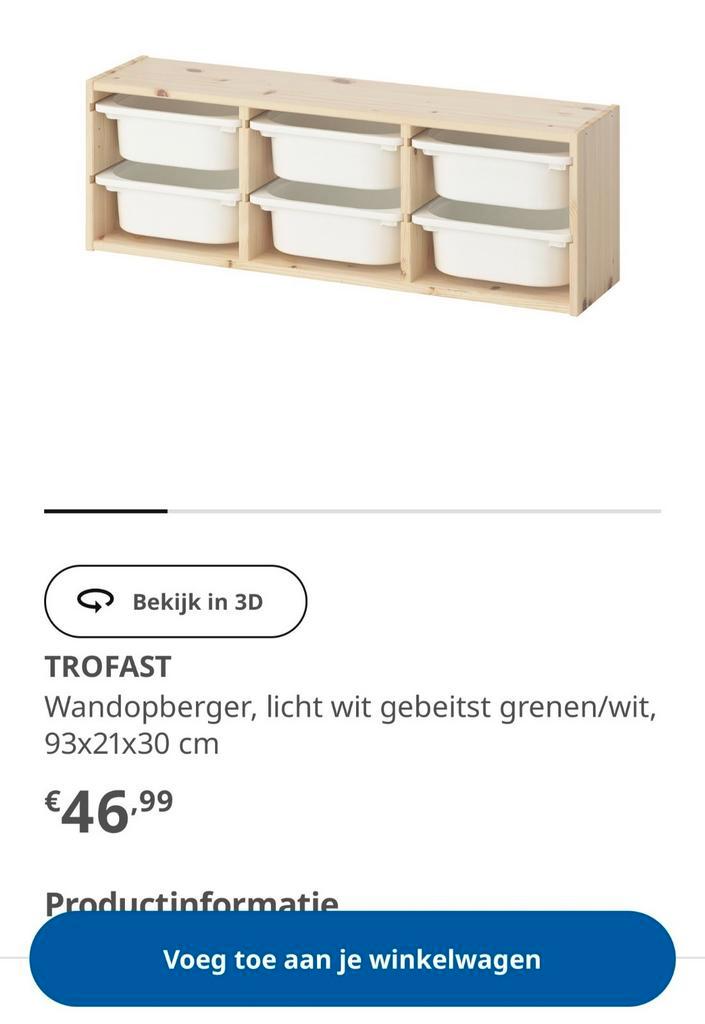
Task: Add item with Voeg toe aan je winkelwagen
Action: (x=352, y=959)
